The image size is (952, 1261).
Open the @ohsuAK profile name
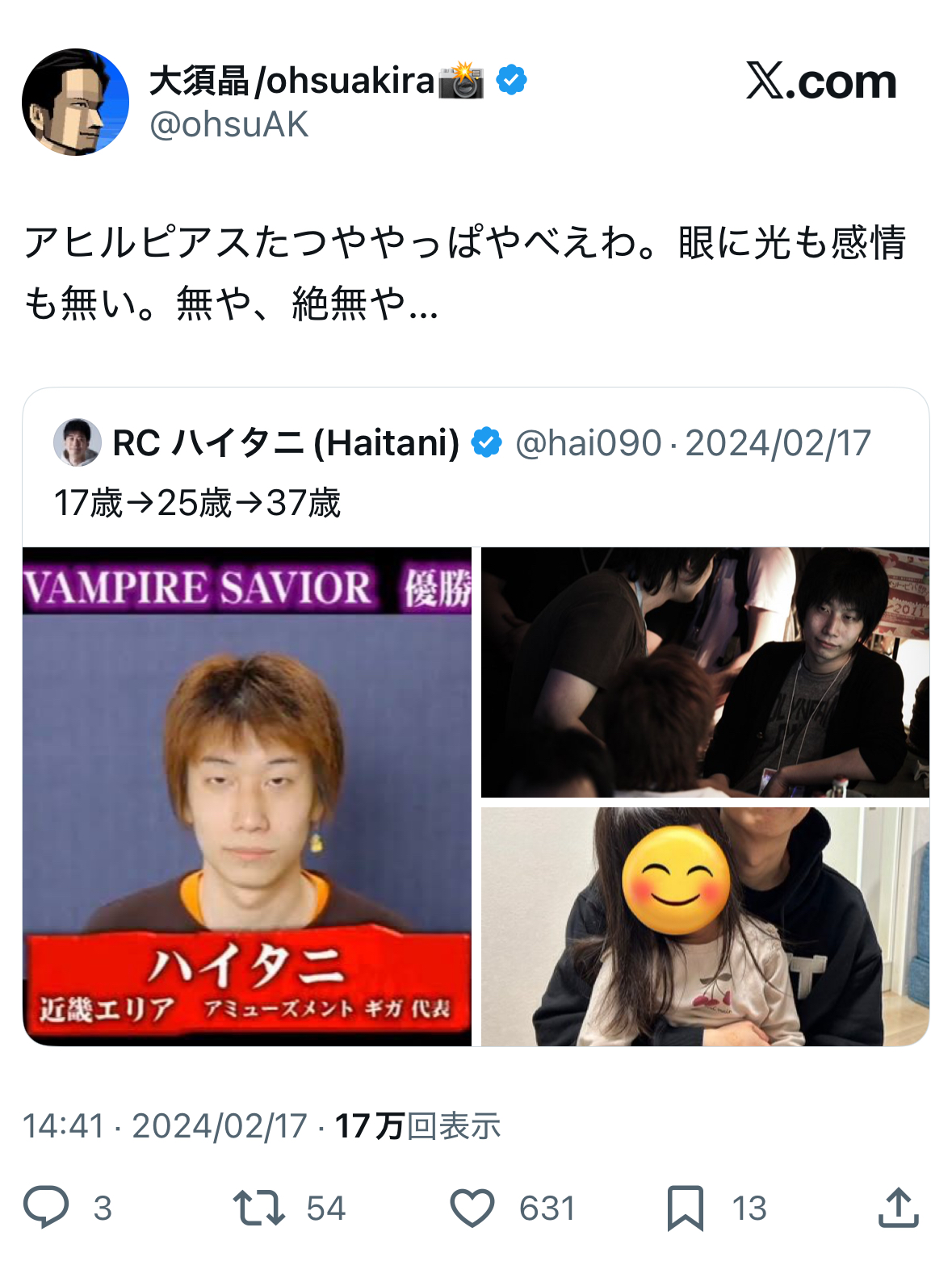pos(229,125)
